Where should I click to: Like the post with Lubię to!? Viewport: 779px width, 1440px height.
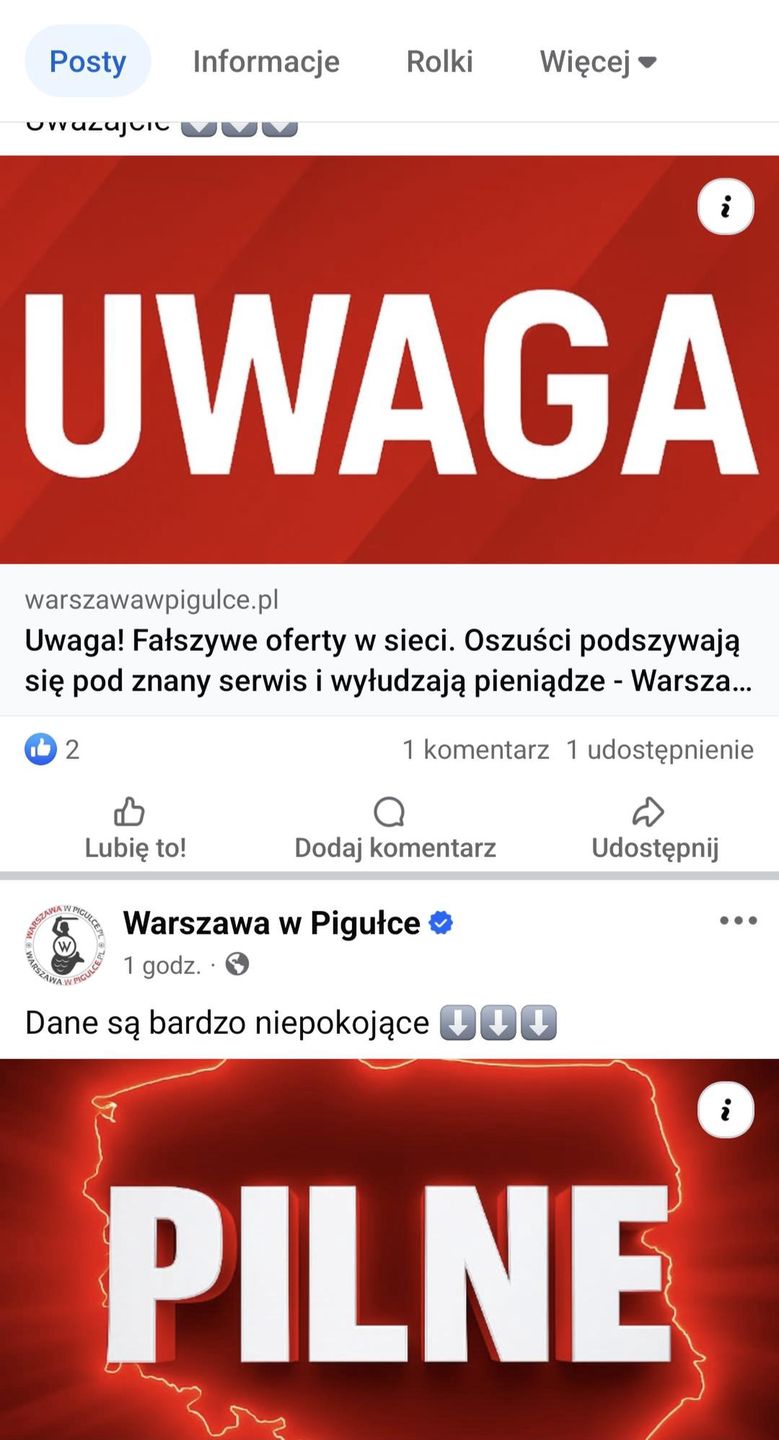pyautogui.click(x=135, y=829)
